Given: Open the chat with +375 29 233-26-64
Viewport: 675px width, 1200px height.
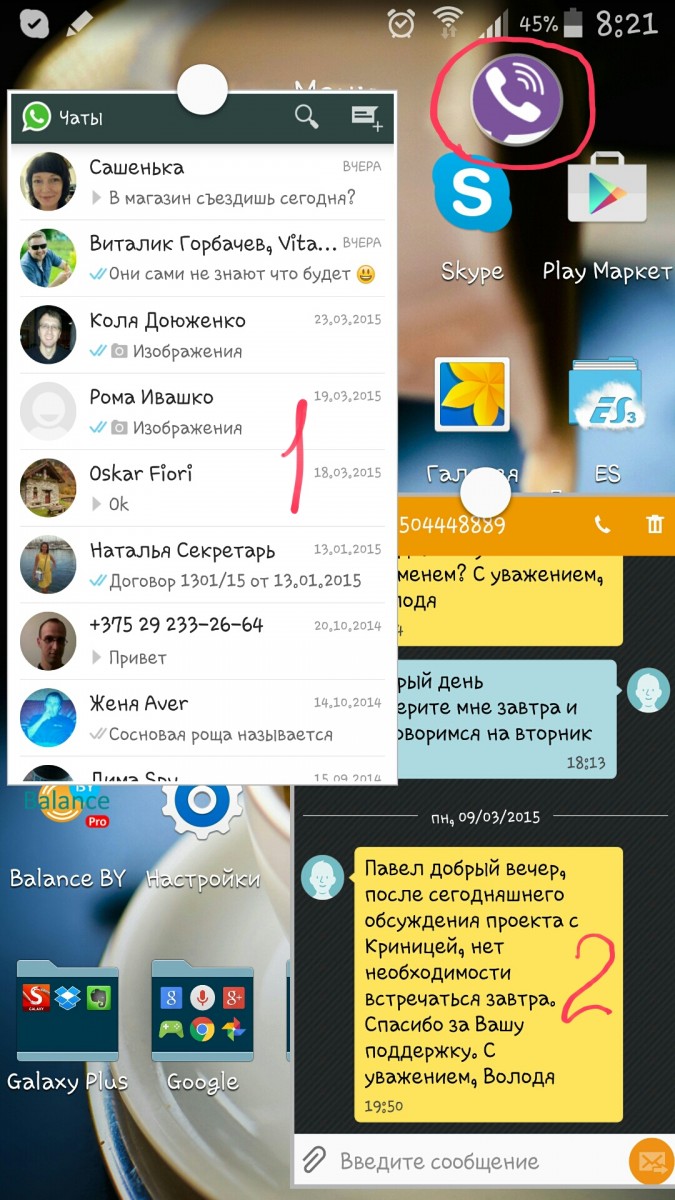Looking at the screenshot, I should 202,641.
